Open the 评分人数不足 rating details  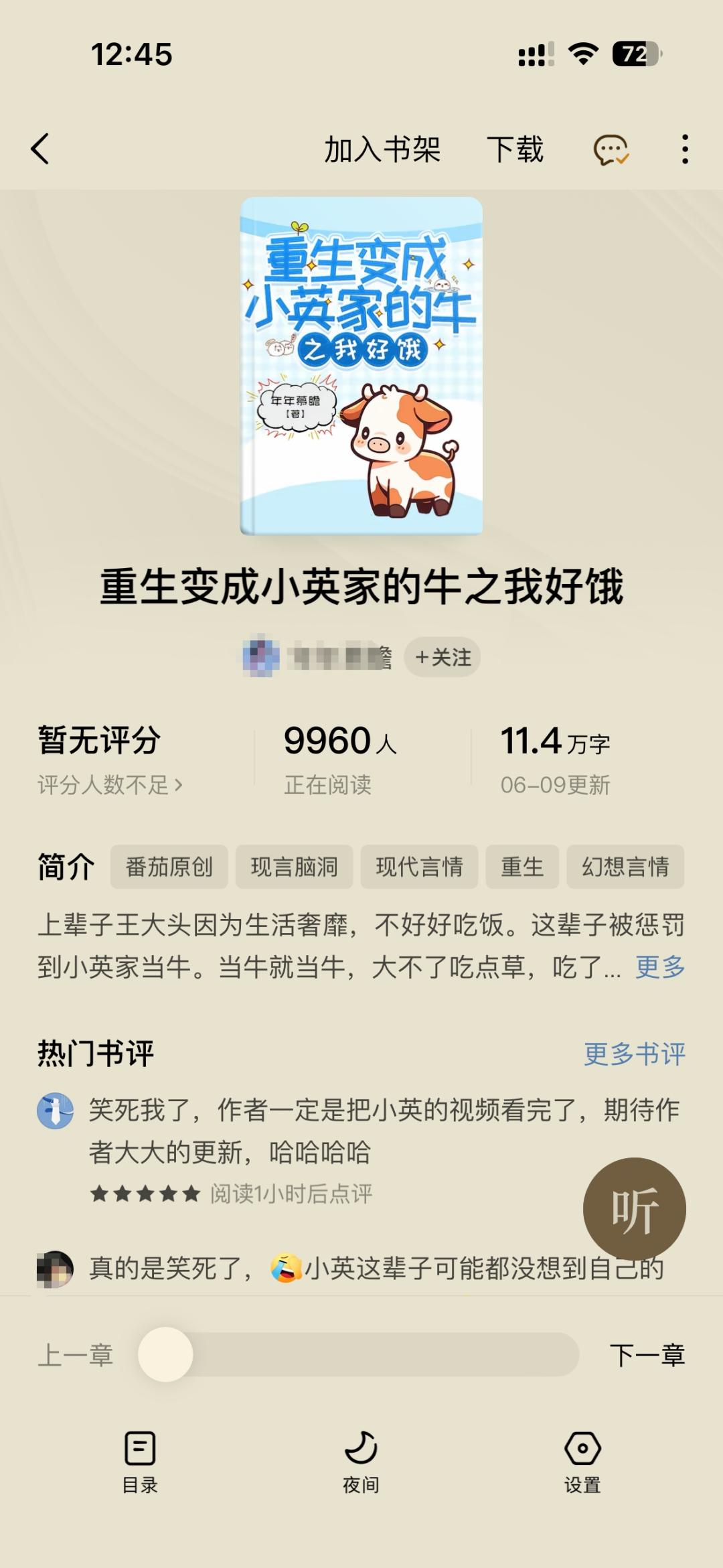click(110, 784)
